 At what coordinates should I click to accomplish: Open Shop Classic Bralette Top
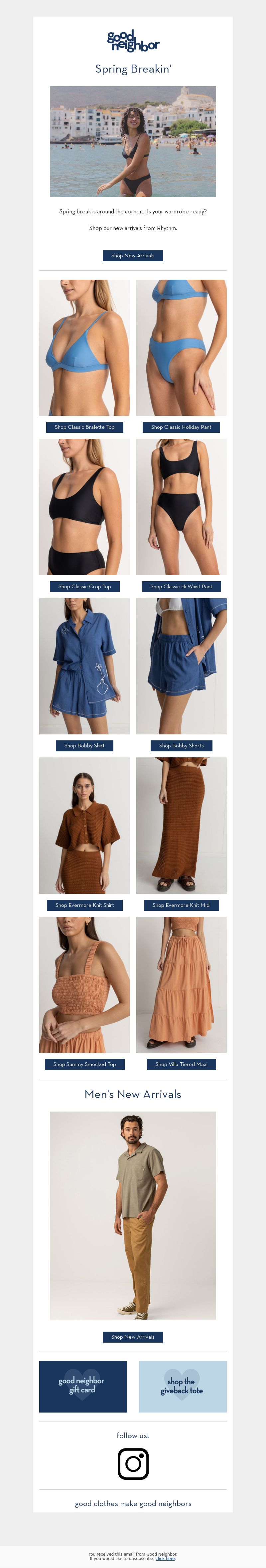[84, 427]
